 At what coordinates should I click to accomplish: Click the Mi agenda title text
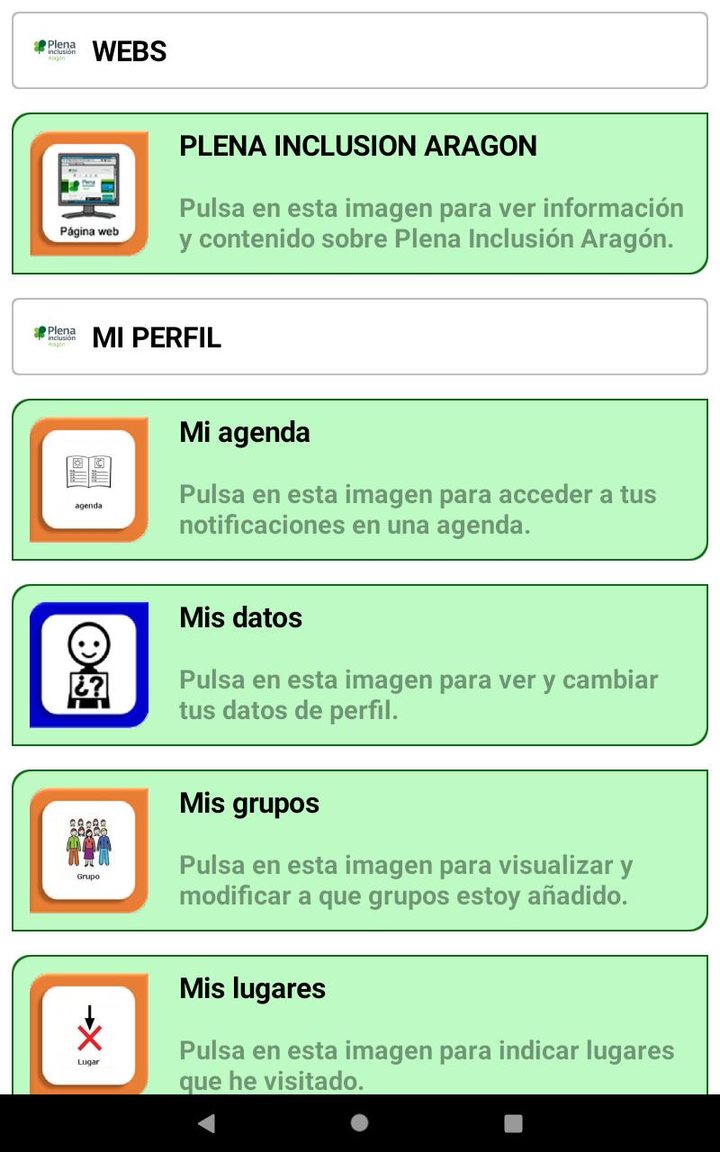click(x=243, y=432)
